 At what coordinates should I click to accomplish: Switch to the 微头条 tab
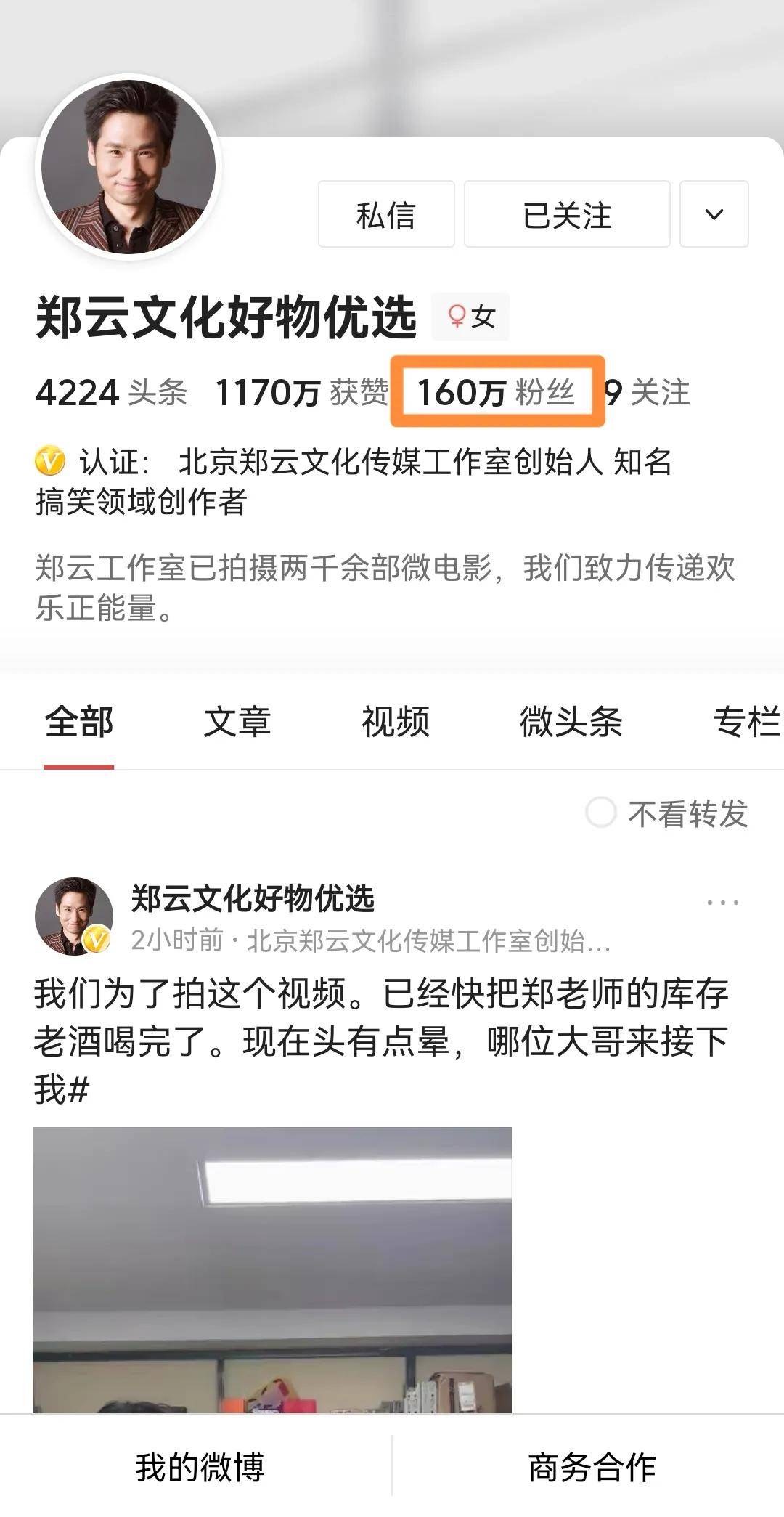[x=571, y=722]
